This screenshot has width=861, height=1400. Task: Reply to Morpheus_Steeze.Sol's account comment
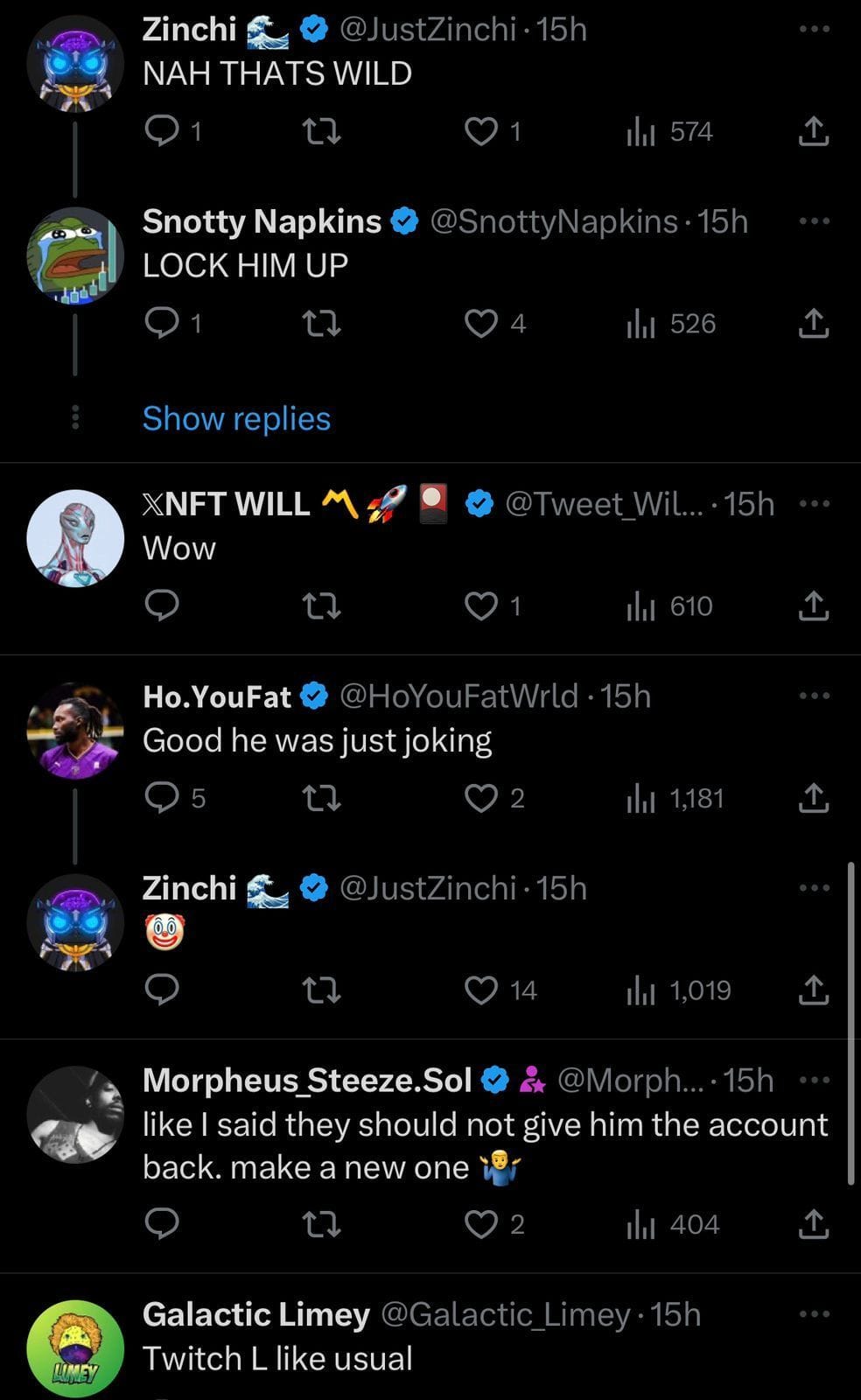(x=161, y=1224)
